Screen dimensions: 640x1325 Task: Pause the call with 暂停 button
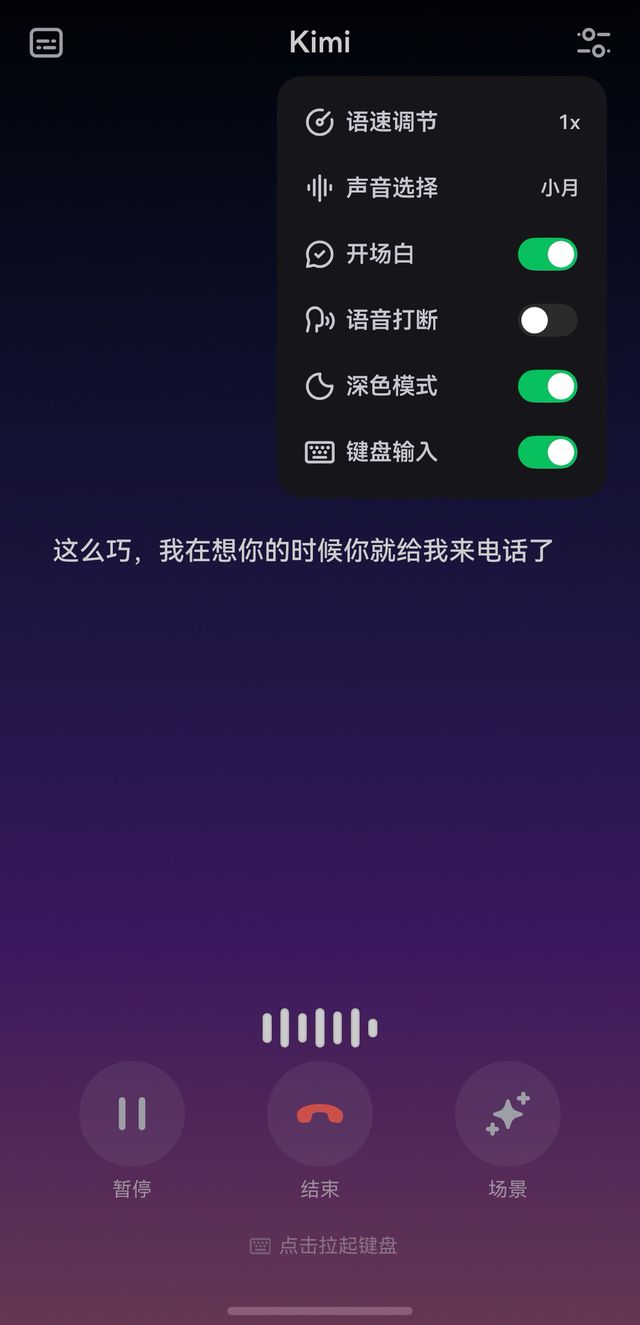132,1113
